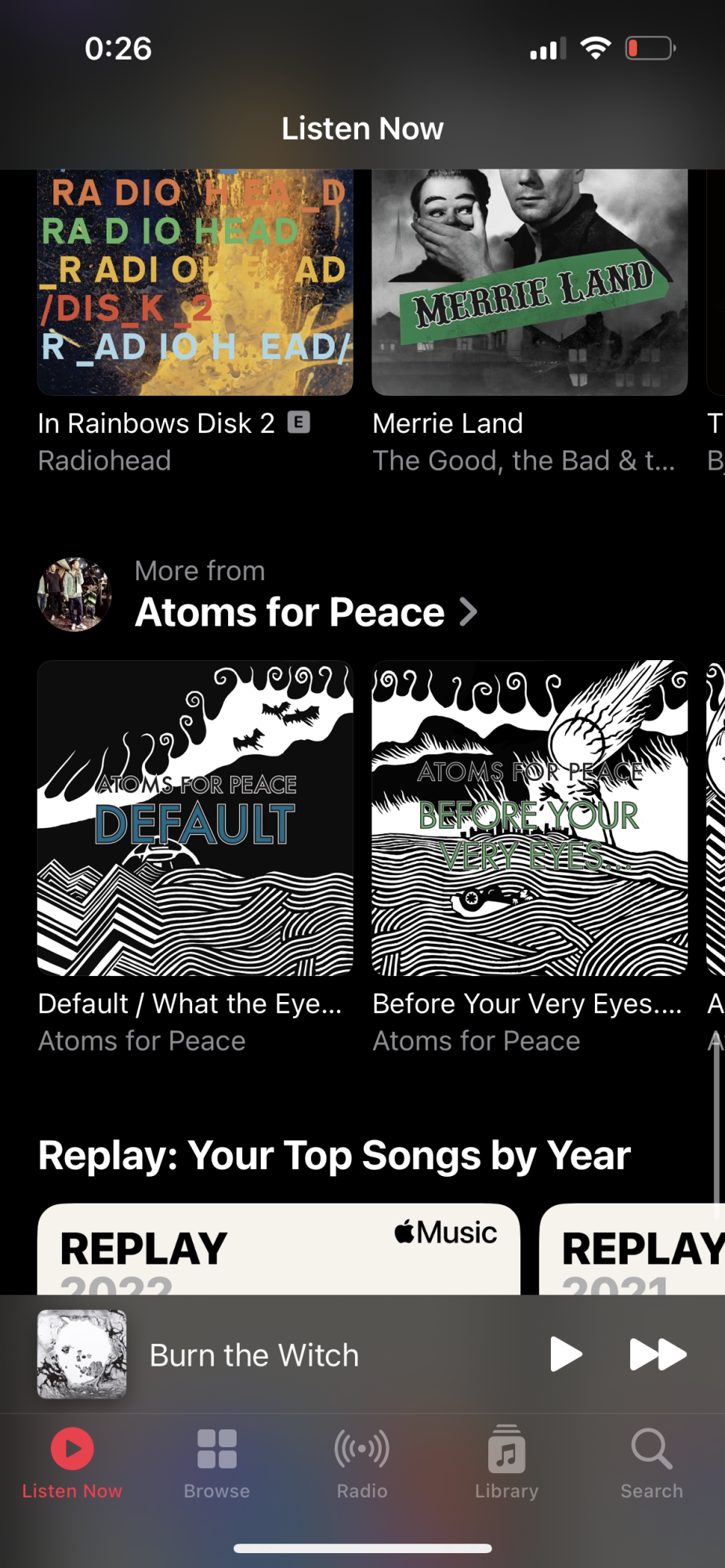The width and height of the screenshot is (725, 1568).
Task: Open In Rainbows Disk 2 album
Action: point(195,282)
